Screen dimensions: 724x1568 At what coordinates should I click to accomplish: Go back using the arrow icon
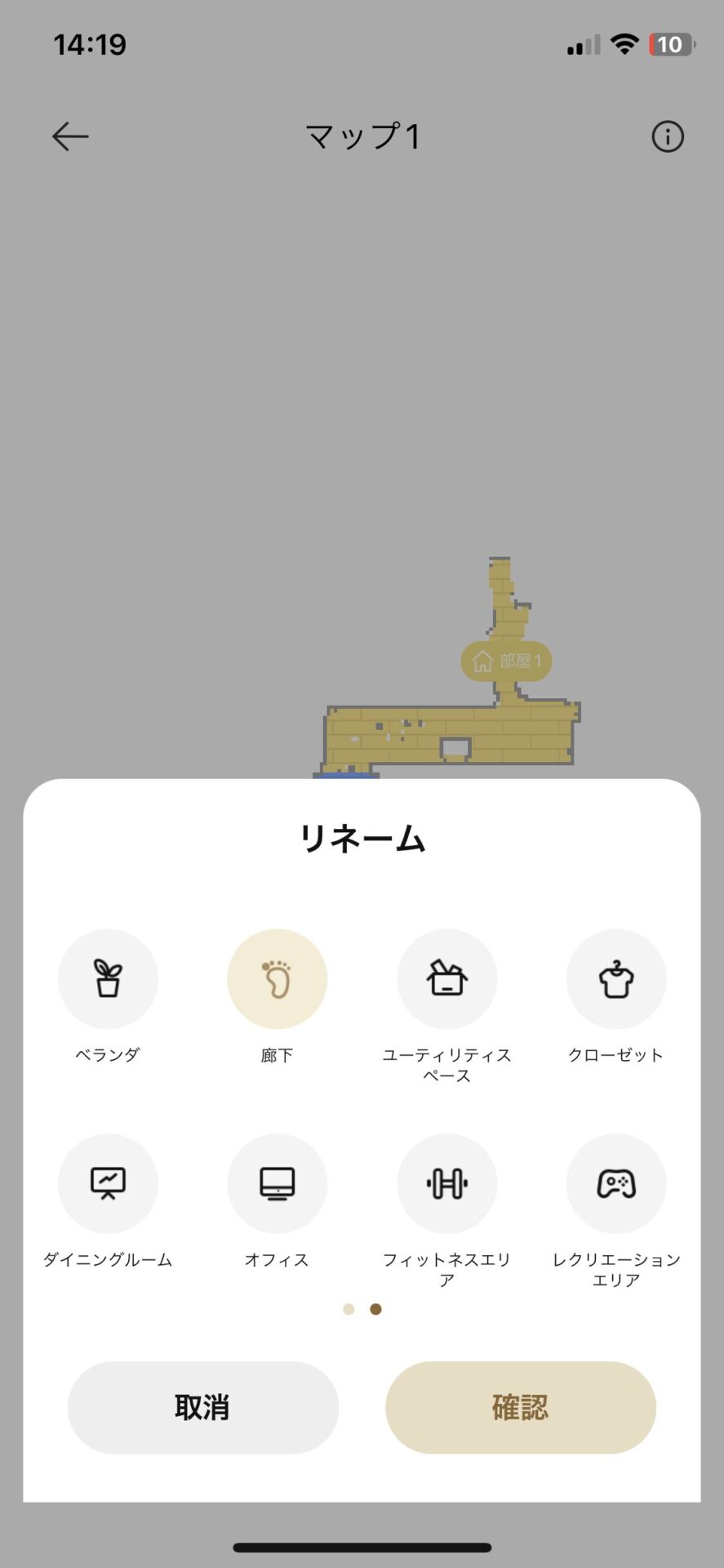70,136
